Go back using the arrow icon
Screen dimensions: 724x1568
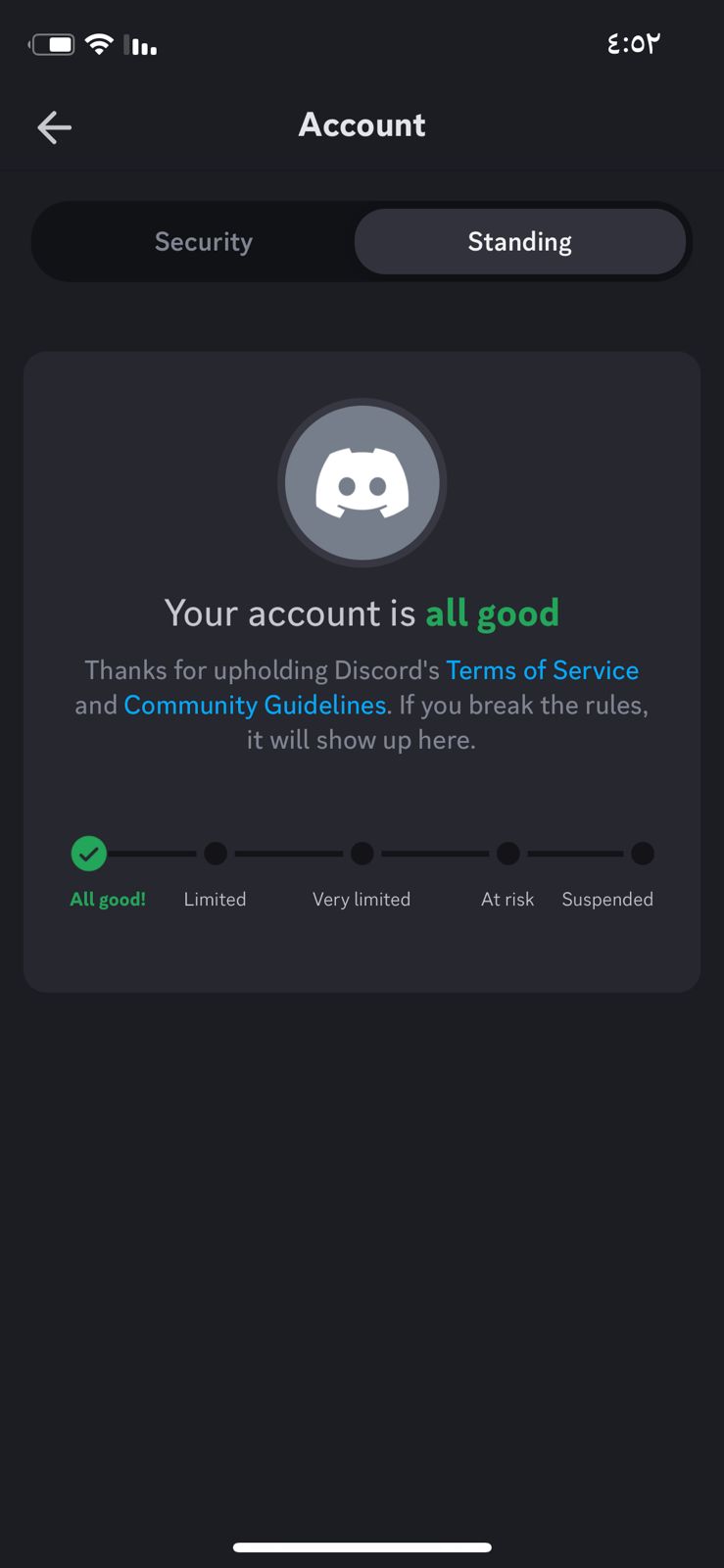tap(55, 126)
